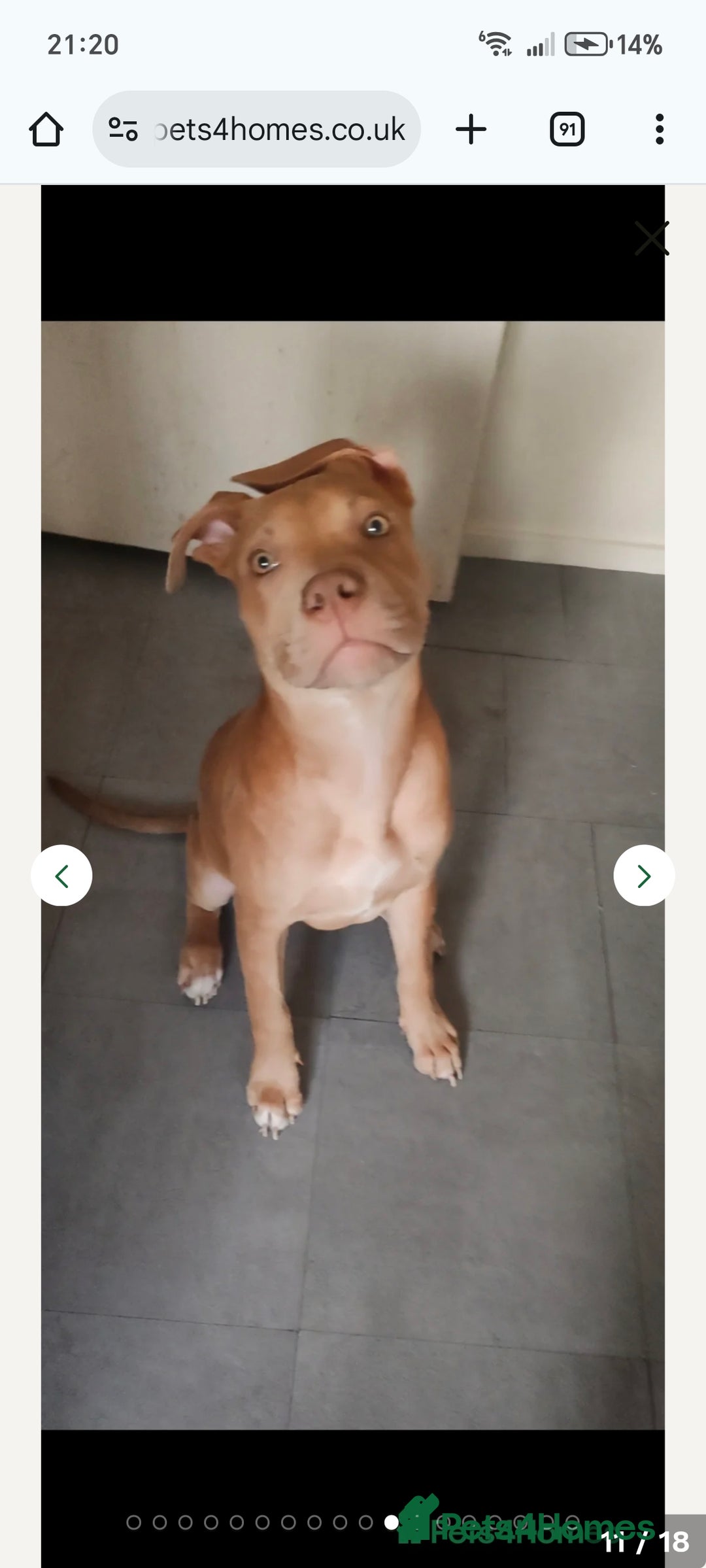
Task: Go back to the previous photo
Action: (x=61, y=876)
